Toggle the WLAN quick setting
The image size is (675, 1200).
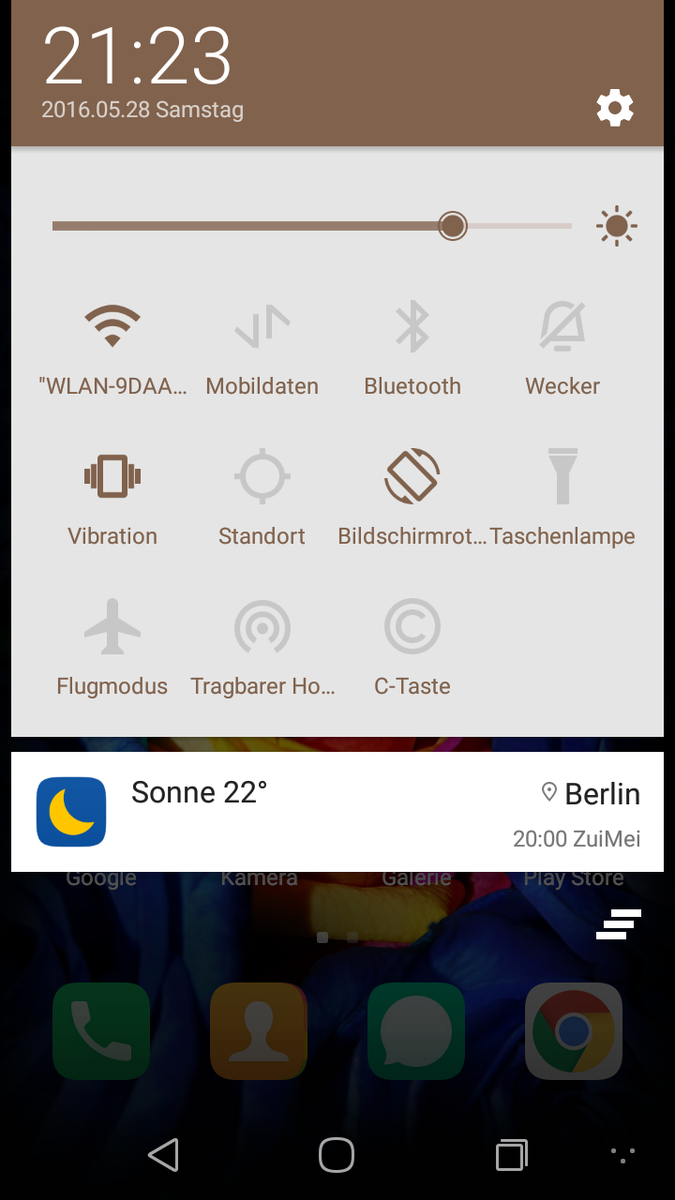112,327
